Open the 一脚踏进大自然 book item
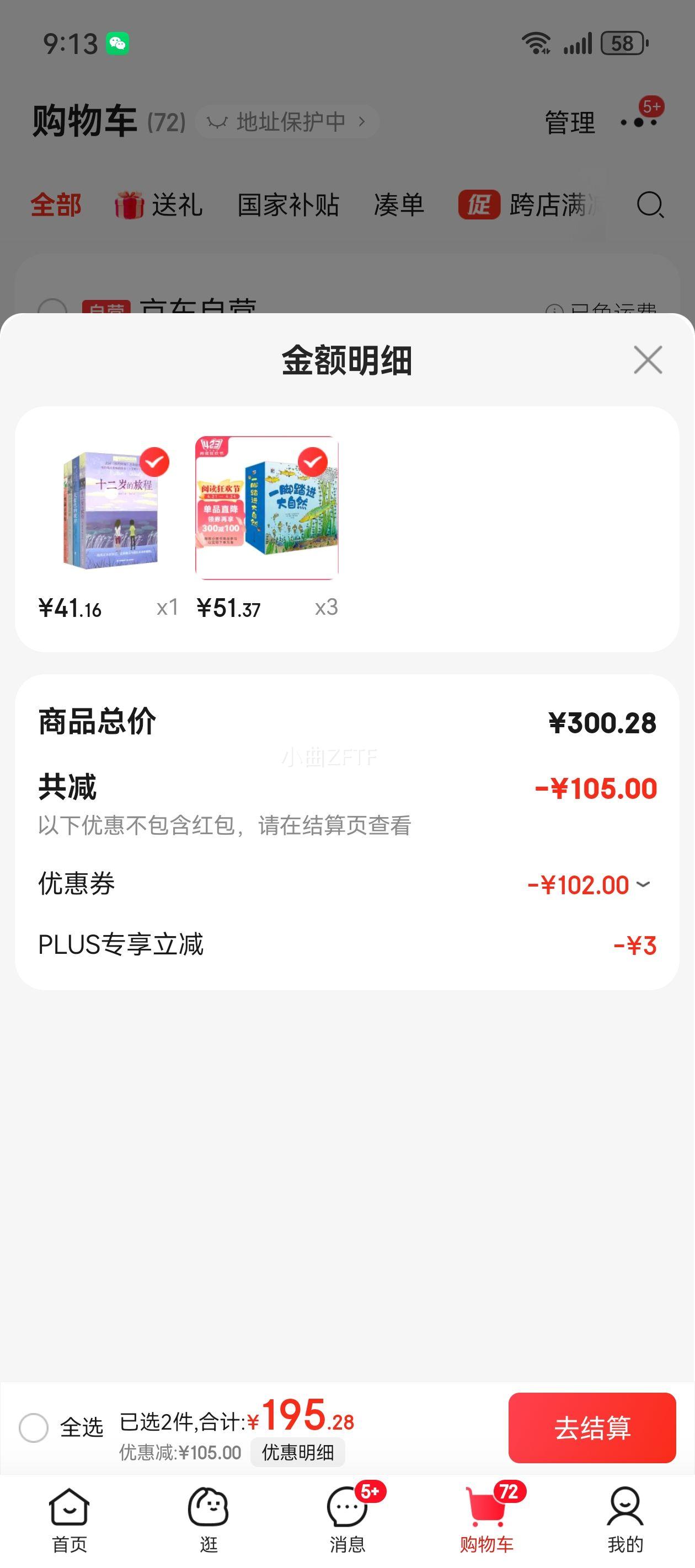This screenshot has height=1568, width=695. [267, 508]
